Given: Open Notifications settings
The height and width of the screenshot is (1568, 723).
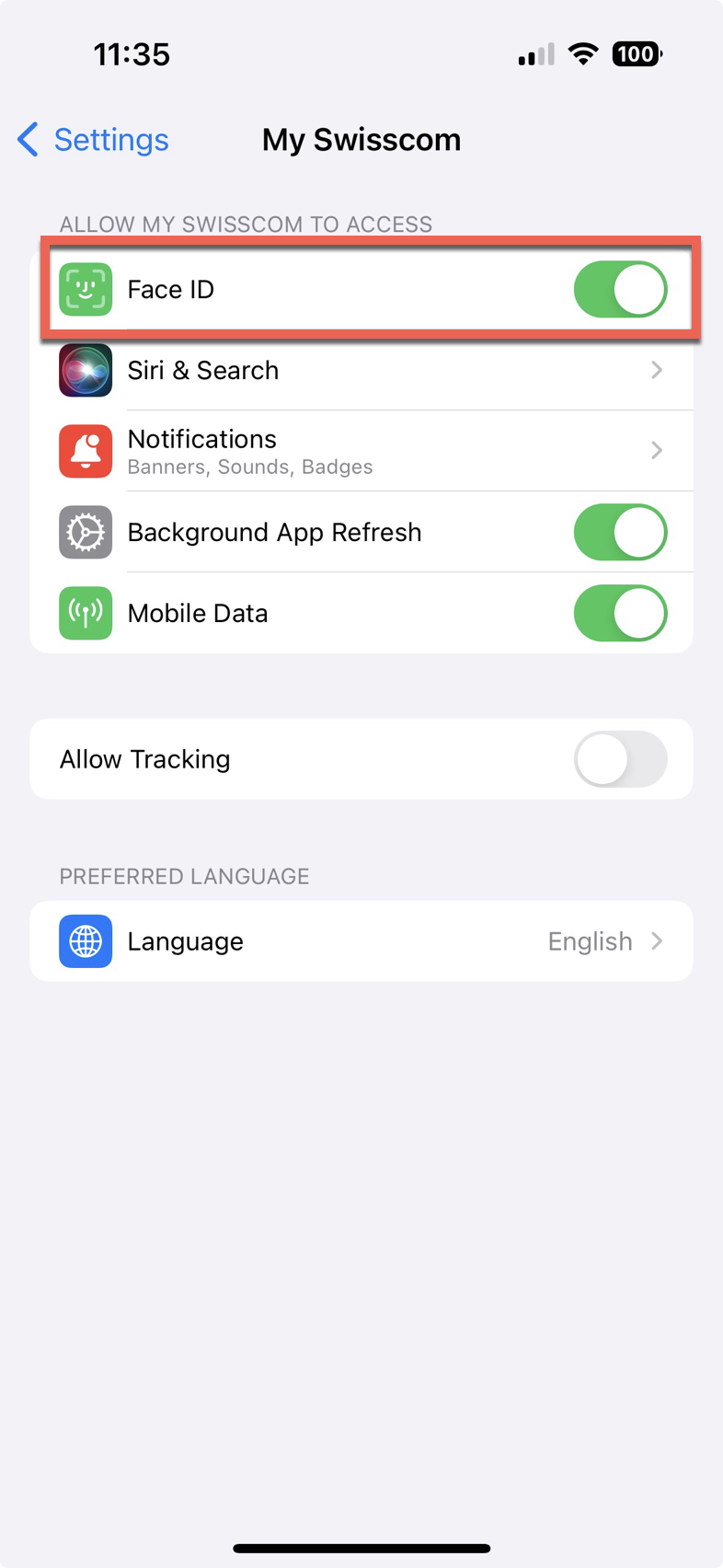Looking at the screenshot, I should tap(361, 451).
